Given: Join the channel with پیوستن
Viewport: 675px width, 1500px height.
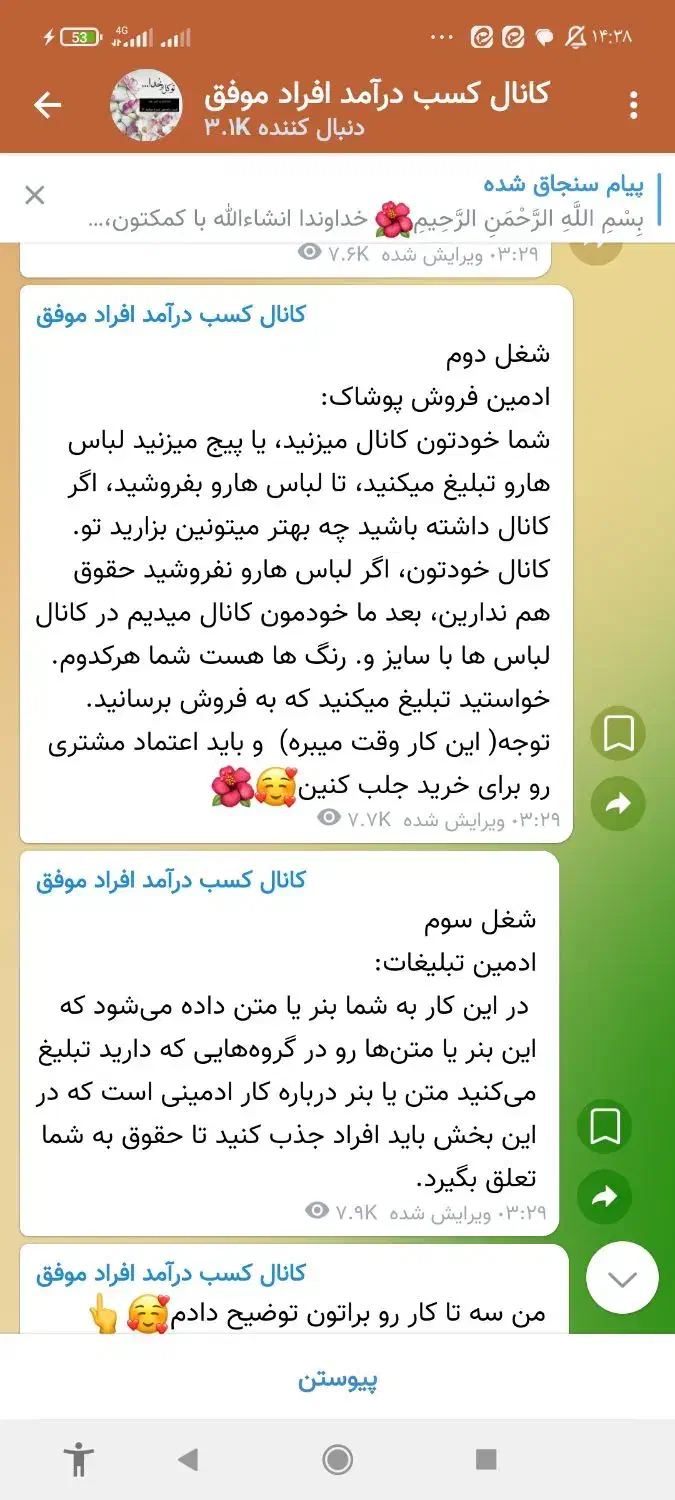Looking at the screenshot, I should (x=338, y=1381).
